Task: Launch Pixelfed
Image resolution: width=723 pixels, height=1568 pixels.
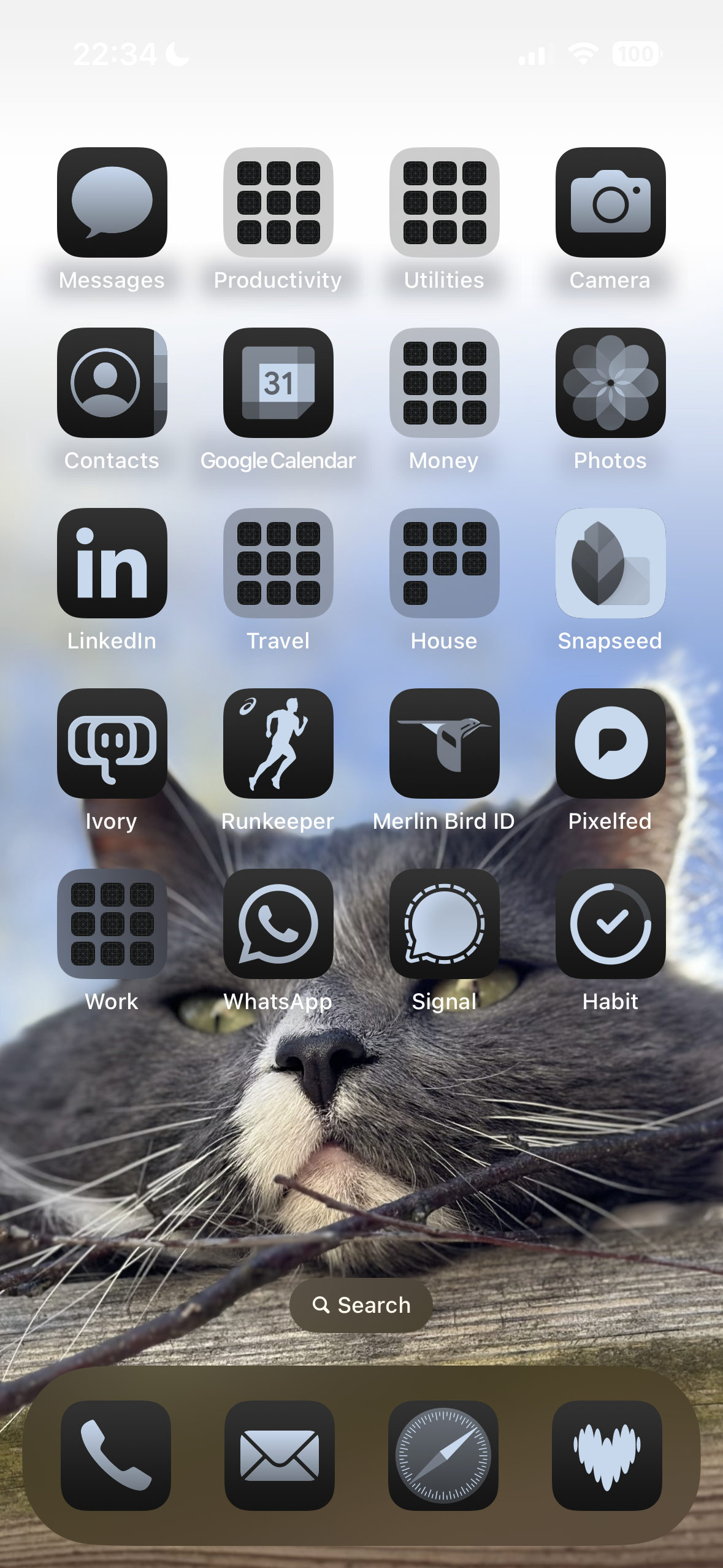Action: pos(611,743)
